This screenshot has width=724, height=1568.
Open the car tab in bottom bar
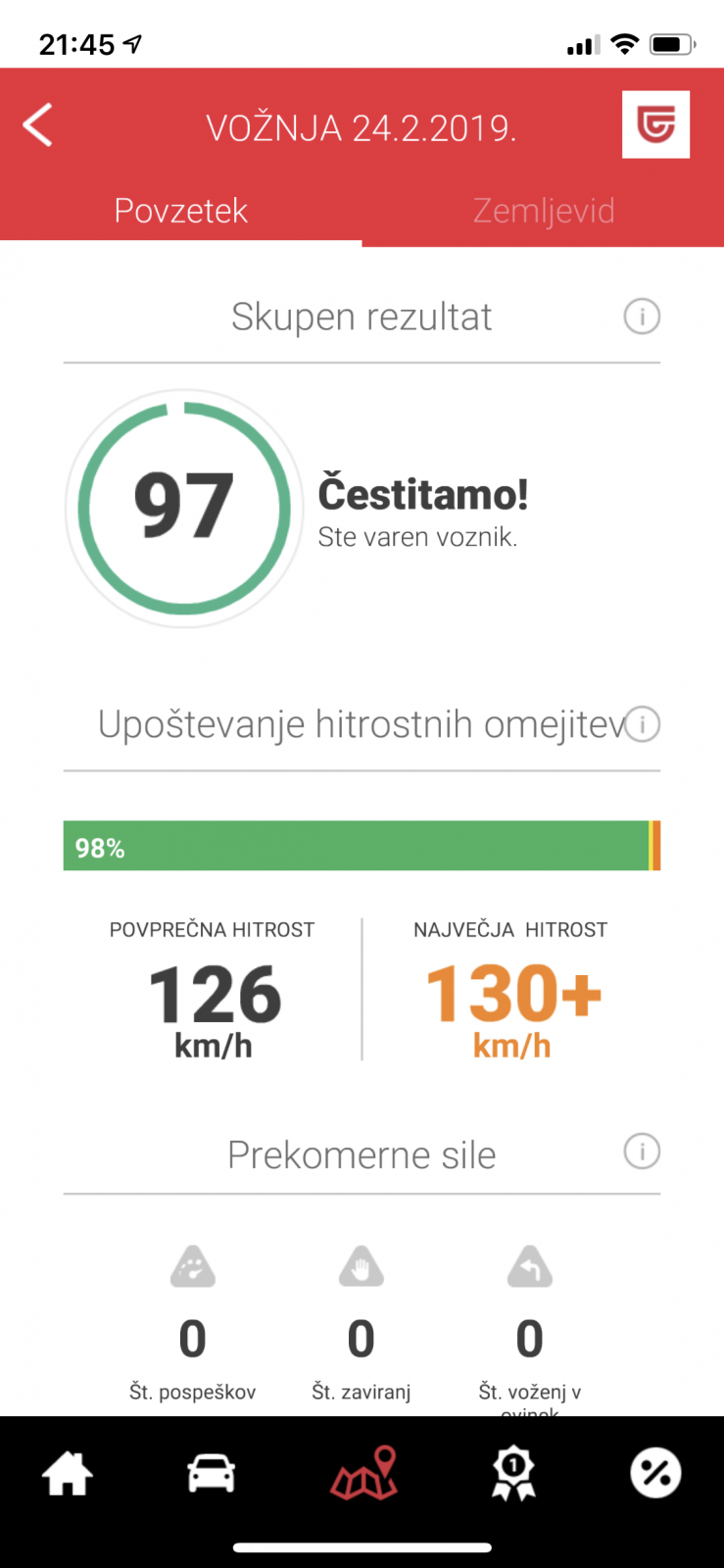(x=212, y=1473)
